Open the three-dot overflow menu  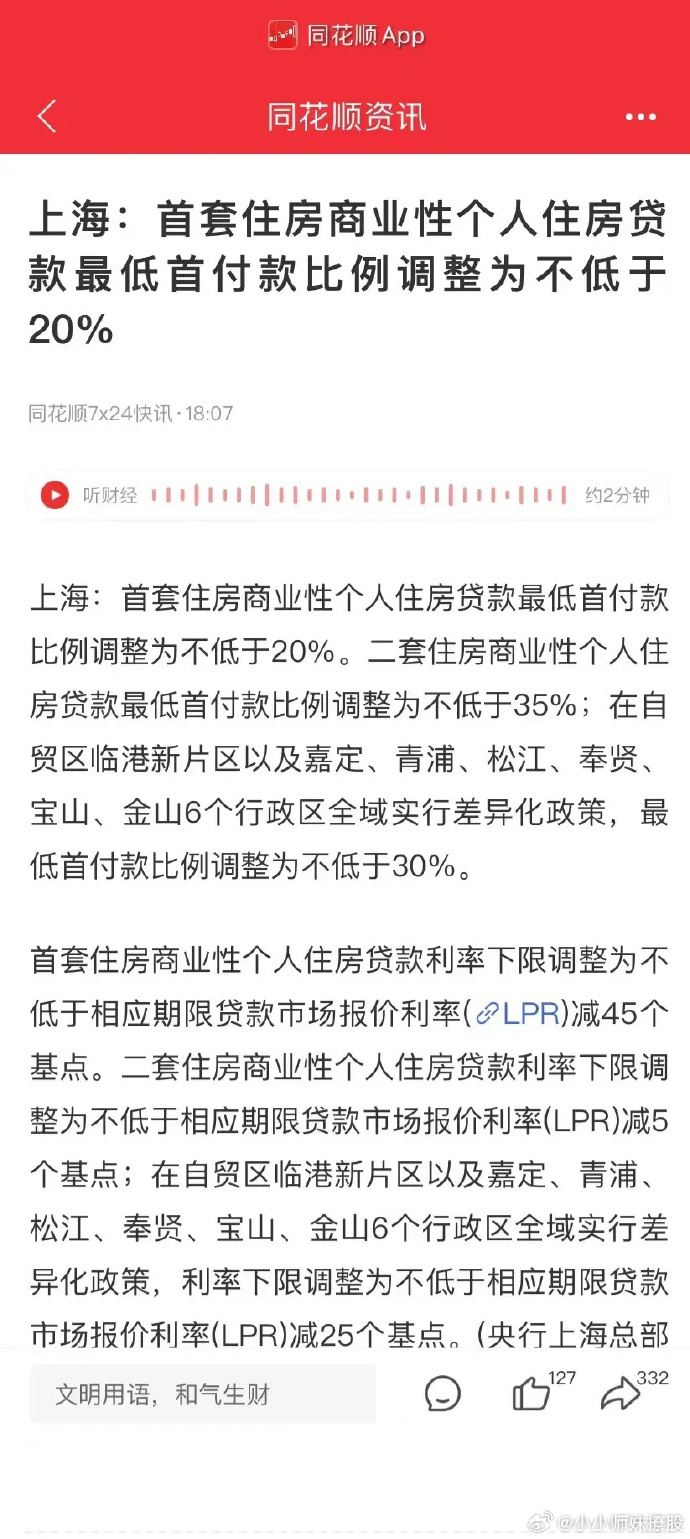[x=640, y=117]
